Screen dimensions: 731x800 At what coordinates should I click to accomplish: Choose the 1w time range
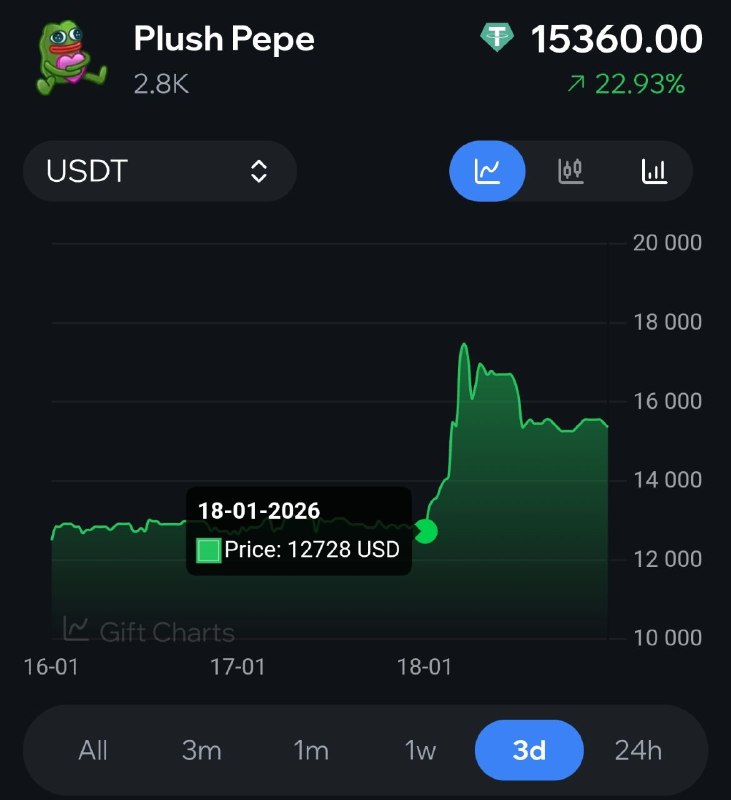pyautogui.click(x=420, y=750)
